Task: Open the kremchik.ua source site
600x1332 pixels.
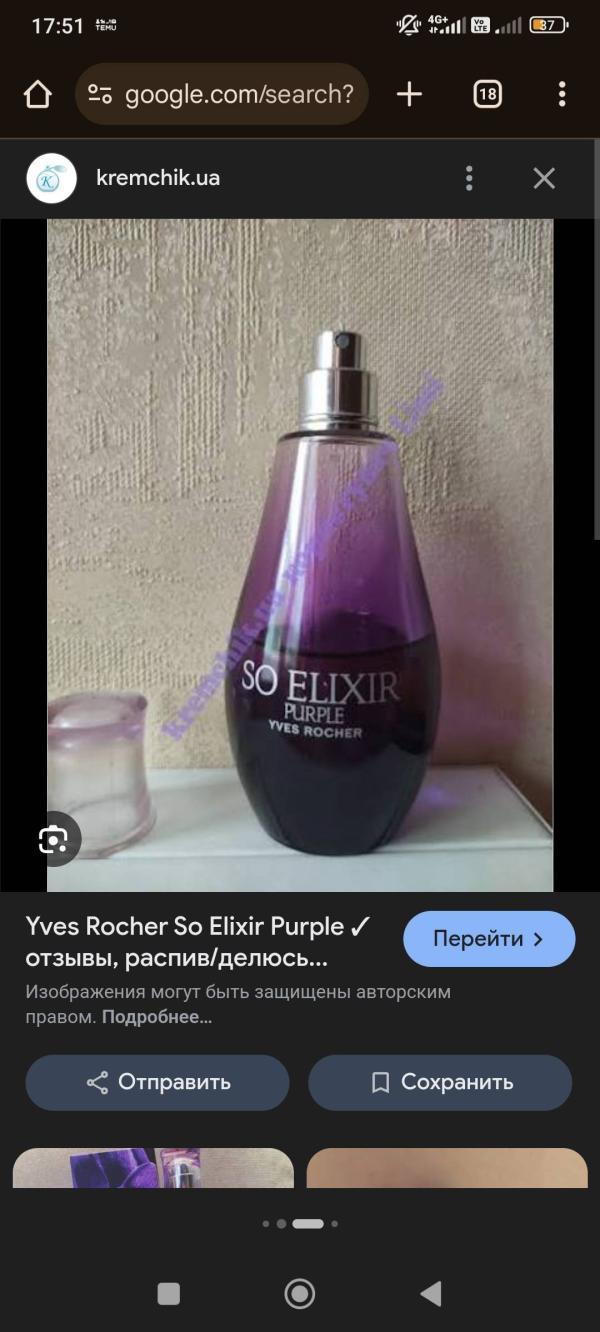Action: point(157,178)
